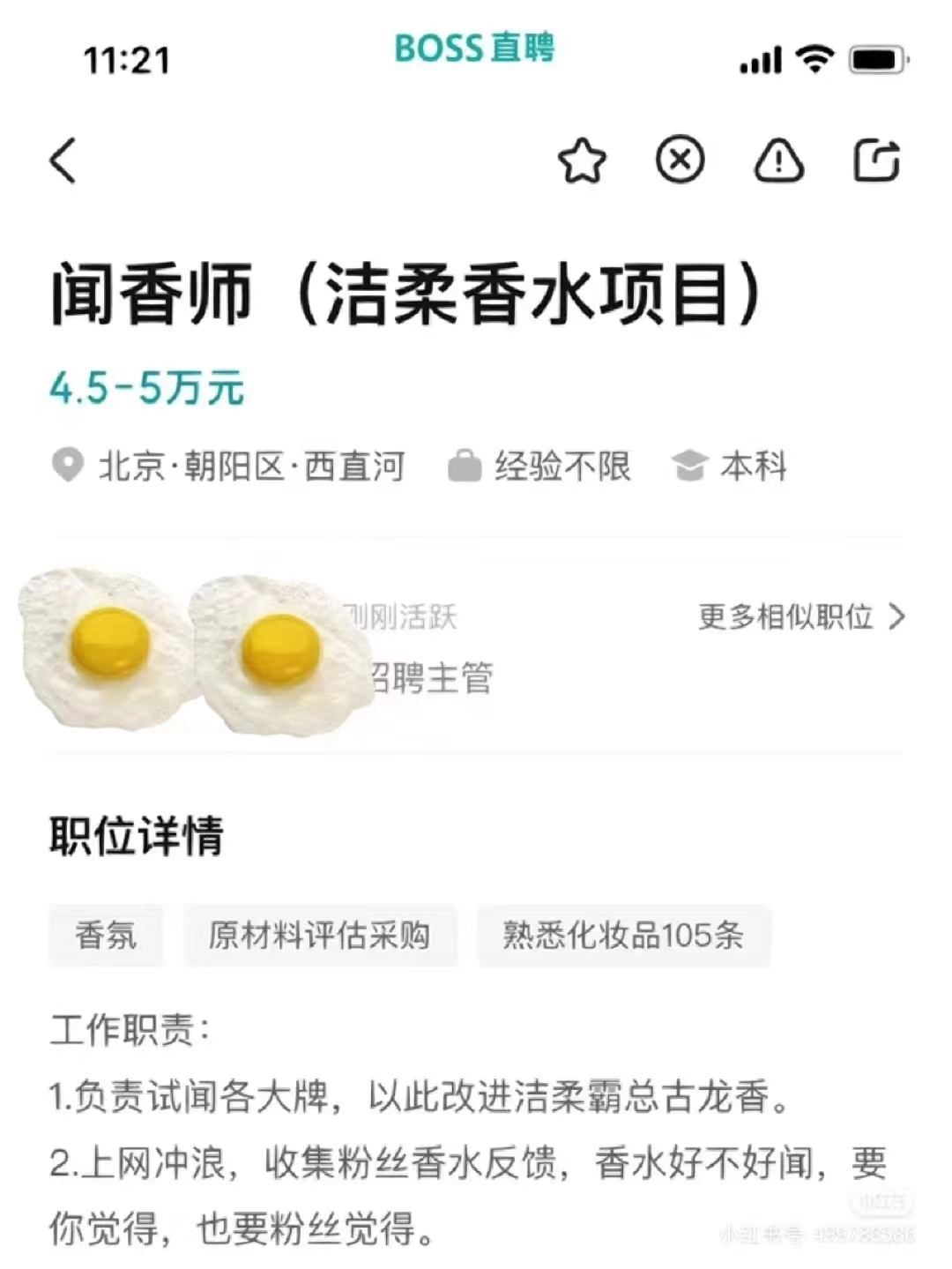Go back to the previous page
952x1269 pixels.
point(63,160)
